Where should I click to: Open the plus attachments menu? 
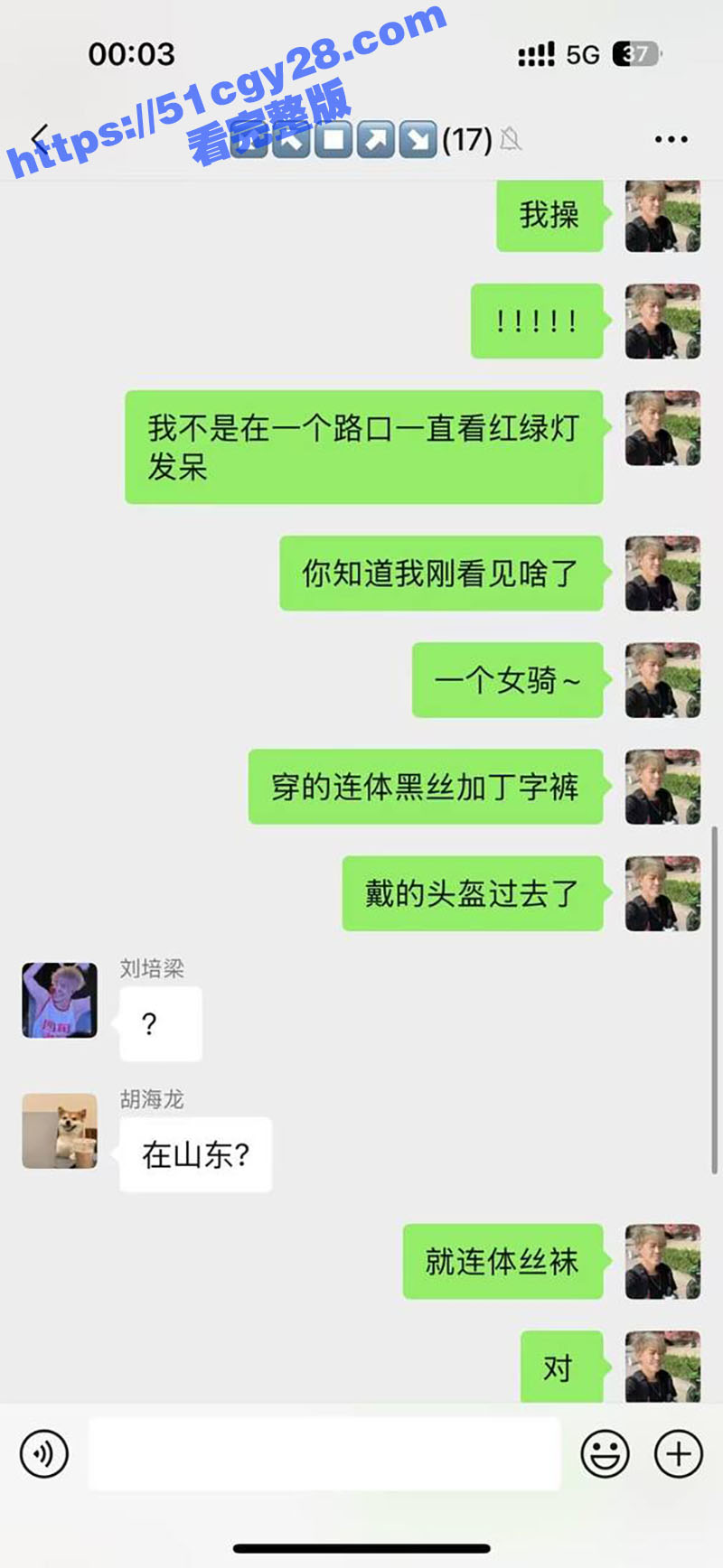click(678, 1453)
